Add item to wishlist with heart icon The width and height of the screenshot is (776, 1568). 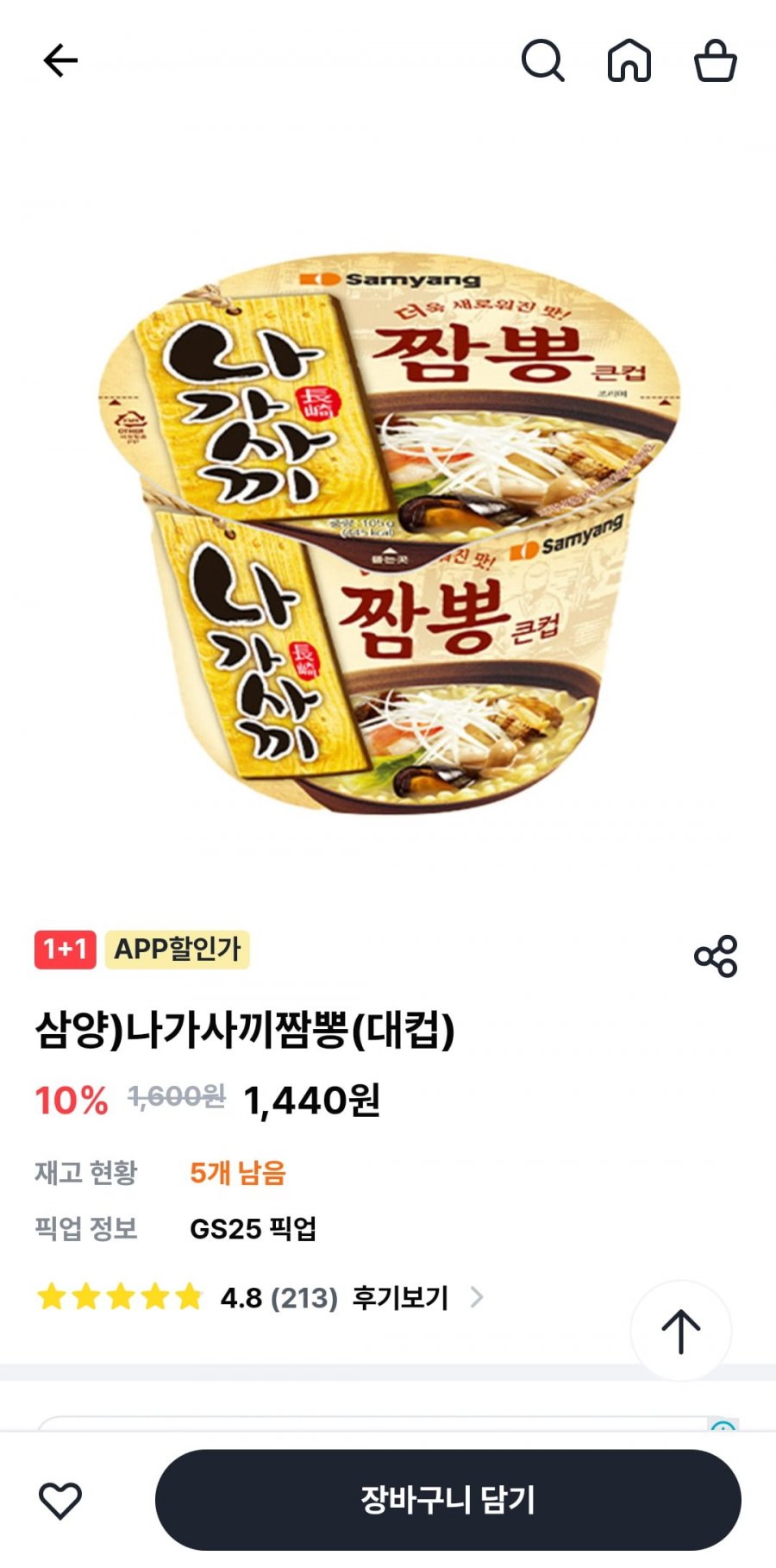pyautogui.click(x=60, y=1501)
